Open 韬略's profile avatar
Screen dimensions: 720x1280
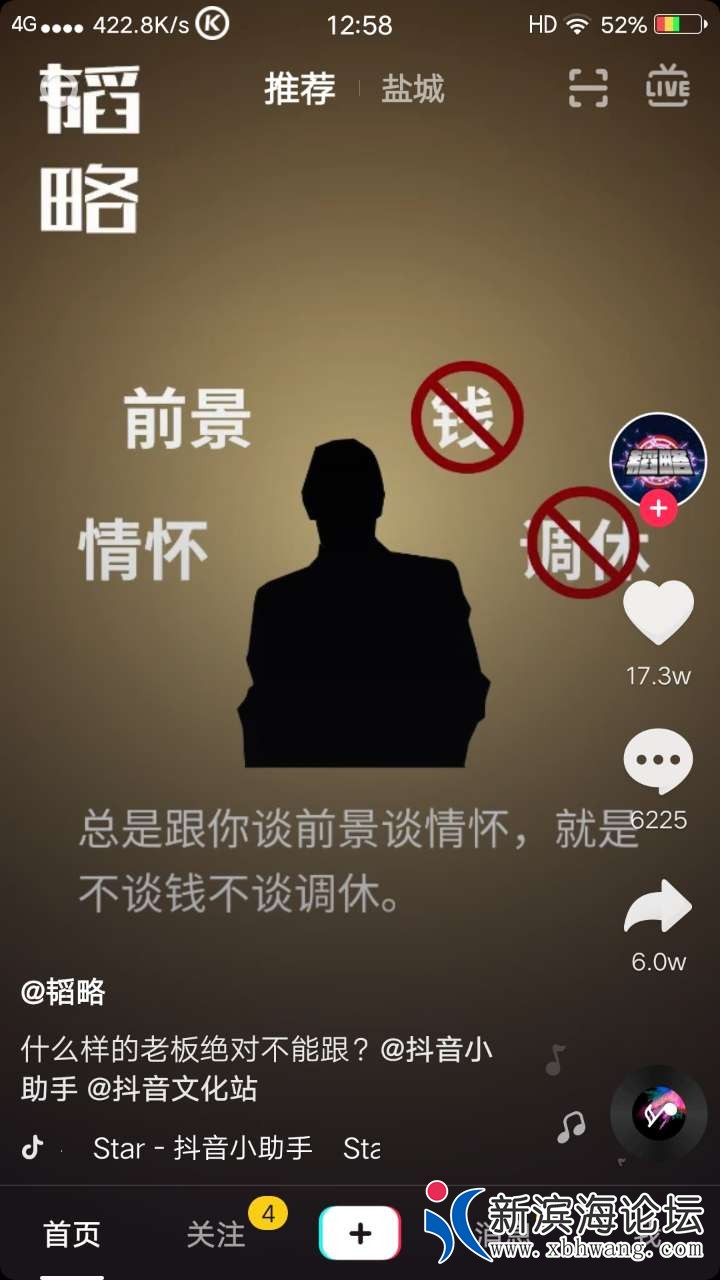[657, 458]
